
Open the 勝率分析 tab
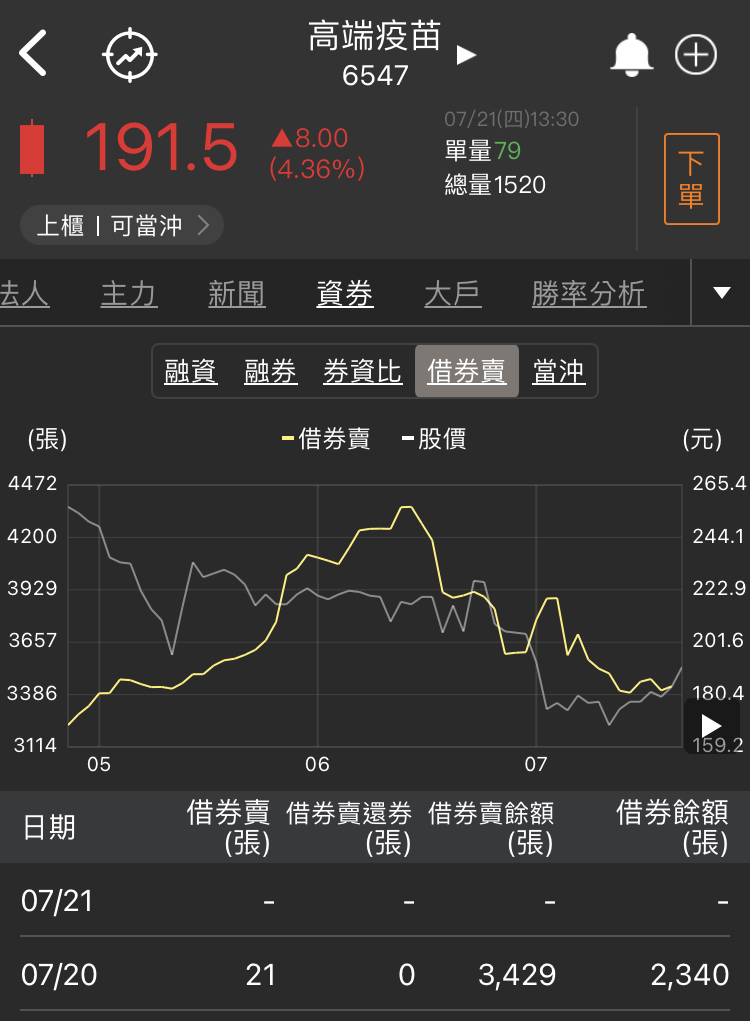pos(589,293)
